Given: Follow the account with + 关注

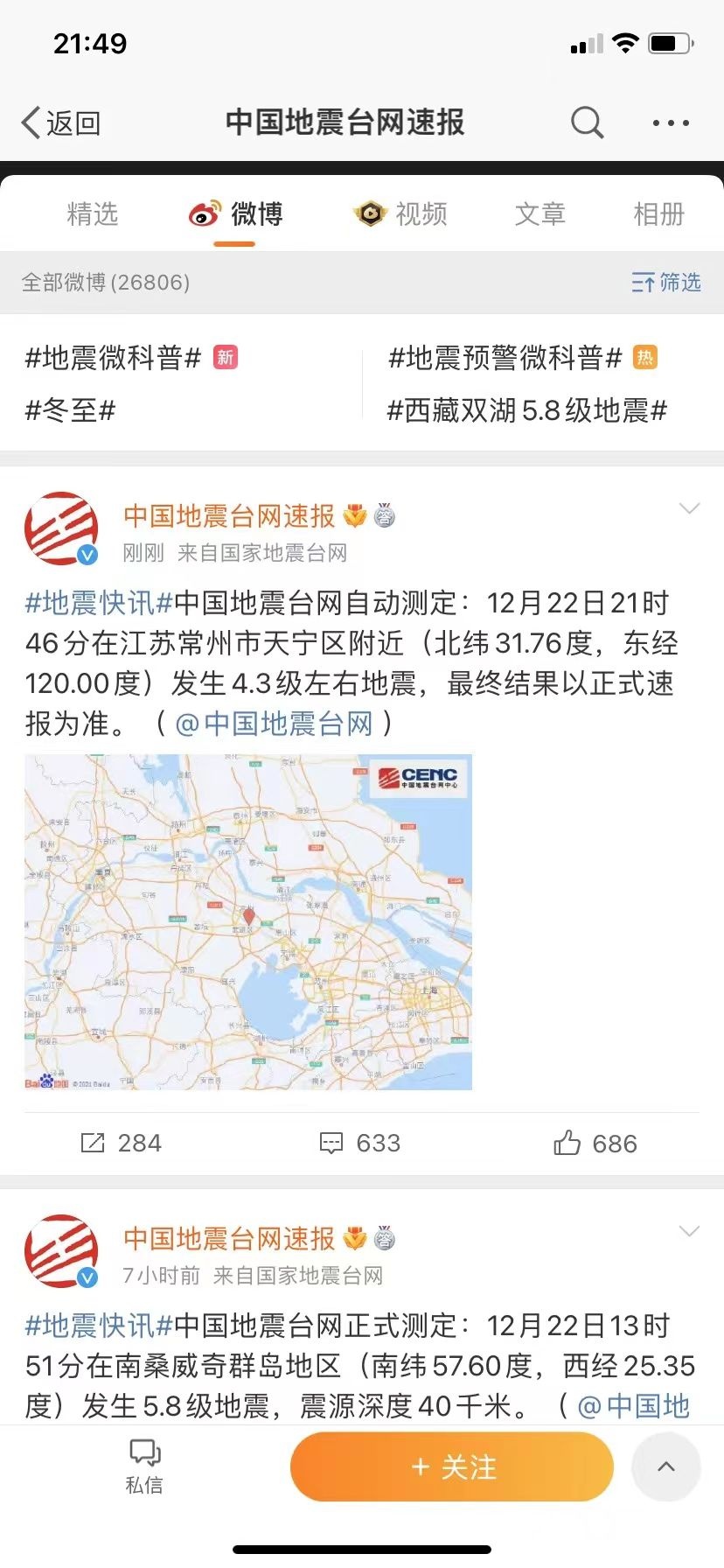Looking at the screenshot, I should click(x=452, y=1466).
